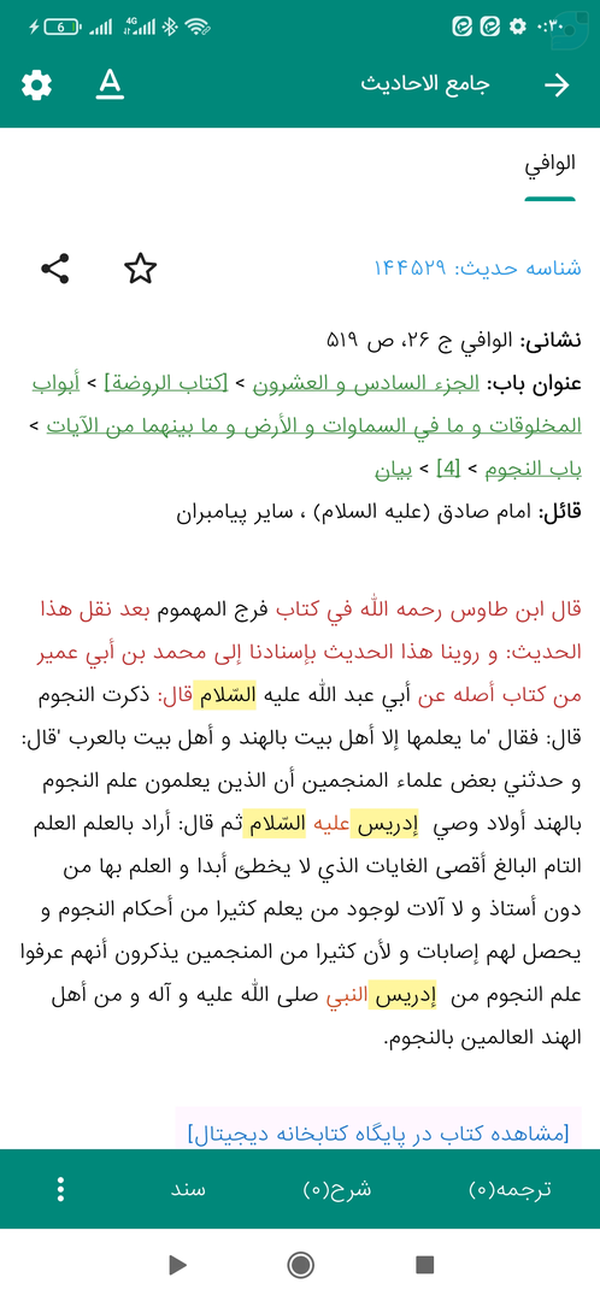Image resolution: width=600 pixels, height=1301 pixels.
Task: View the book in the digital library
Action: [x=378, y=1133]
